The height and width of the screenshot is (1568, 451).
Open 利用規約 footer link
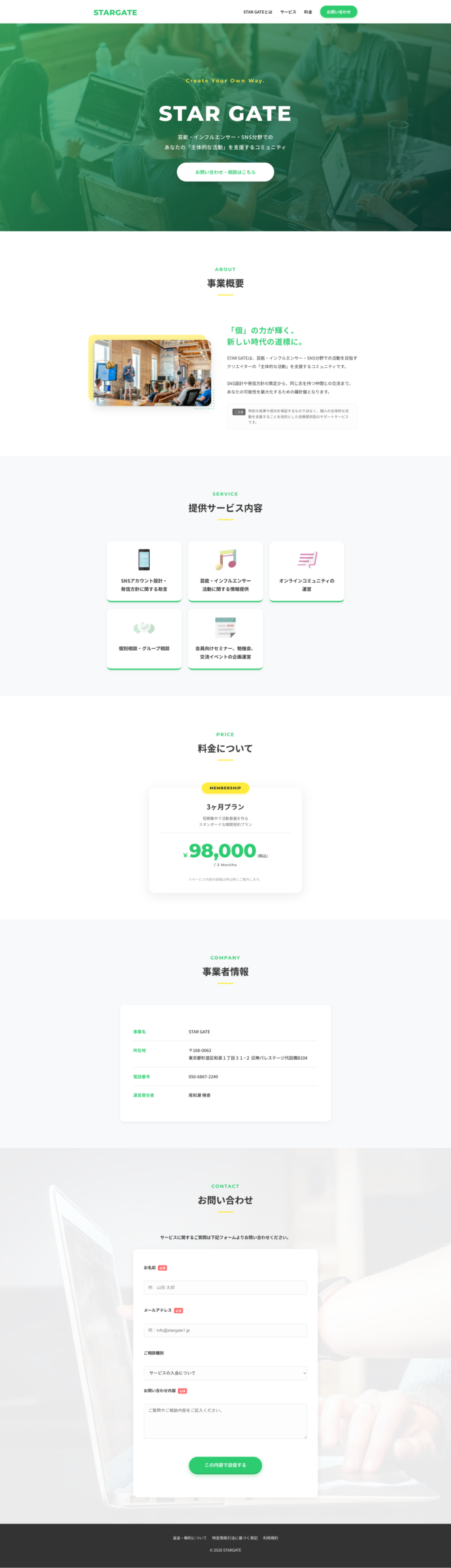(271, 1538)
